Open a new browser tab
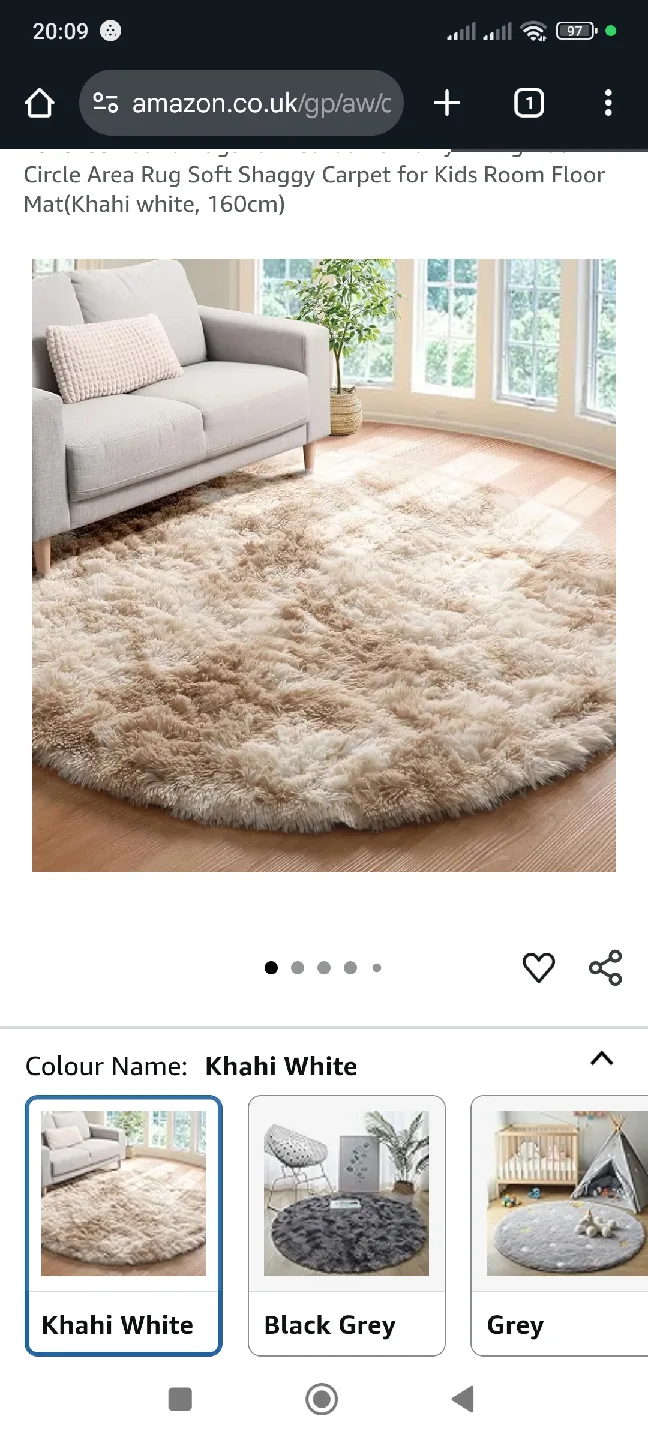The width and height of the screenshot is (648, 1440). 447,103
